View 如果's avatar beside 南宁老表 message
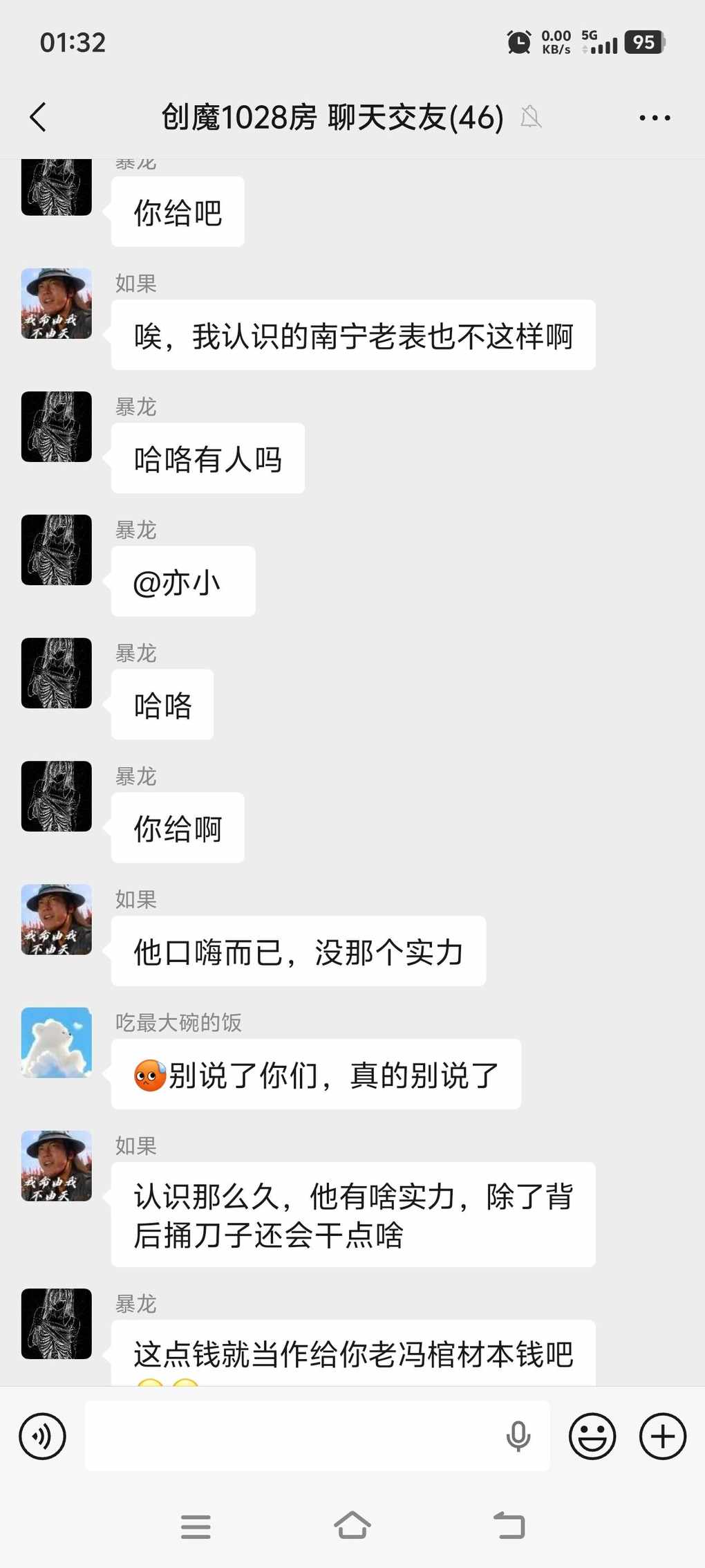The image size is (705, 1568). (x=57, y=304)
